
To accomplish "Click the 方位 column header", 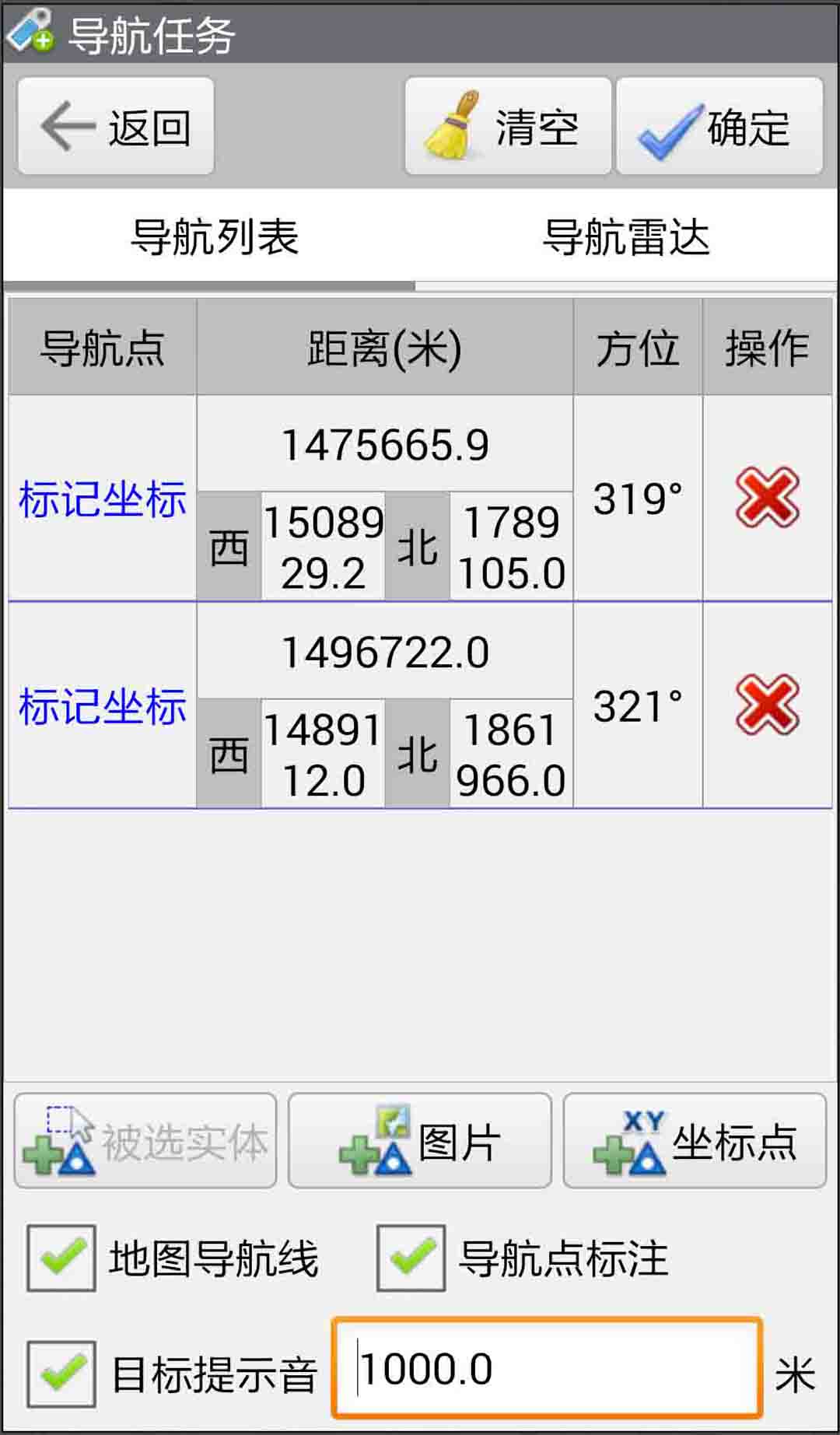I will coord(639,348).
